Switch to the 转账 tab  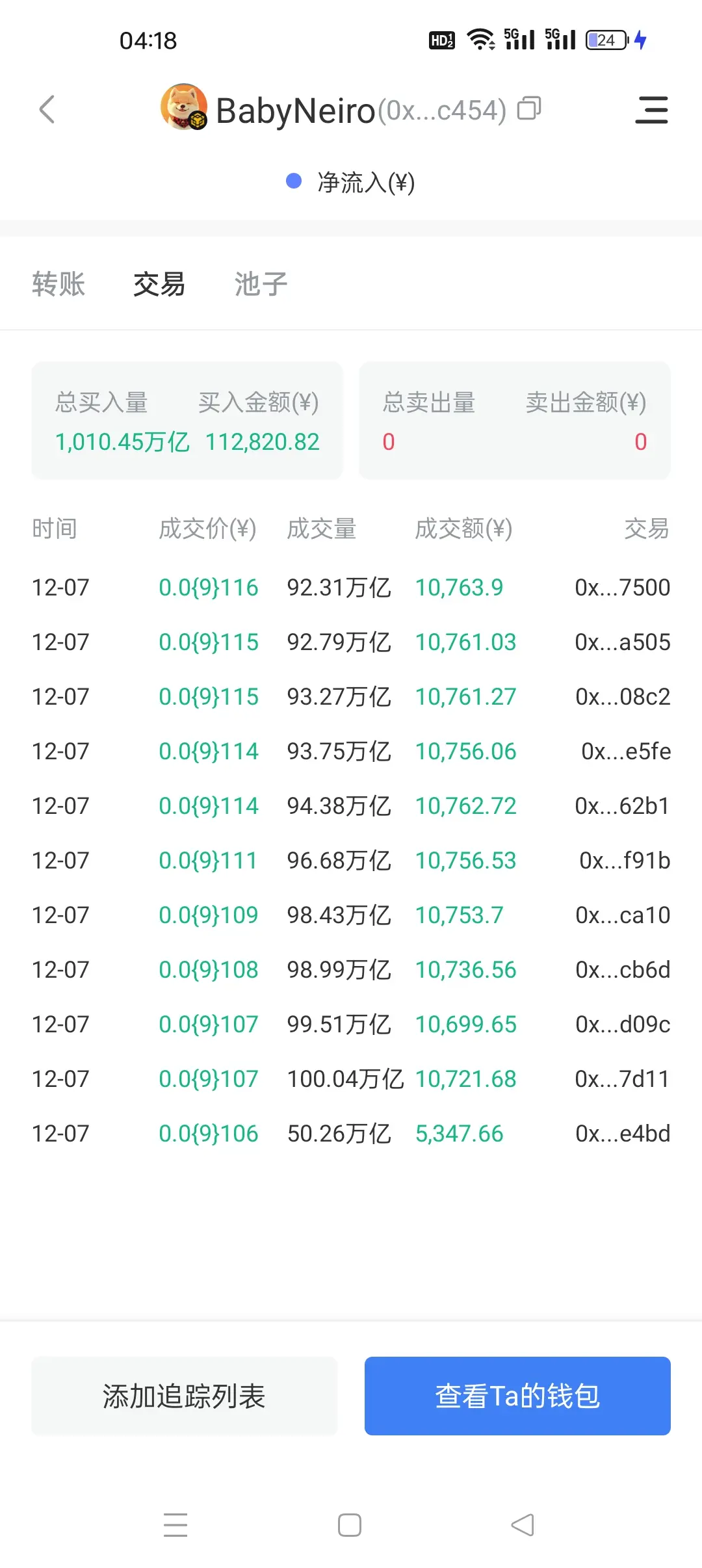[x=58, y=284]
